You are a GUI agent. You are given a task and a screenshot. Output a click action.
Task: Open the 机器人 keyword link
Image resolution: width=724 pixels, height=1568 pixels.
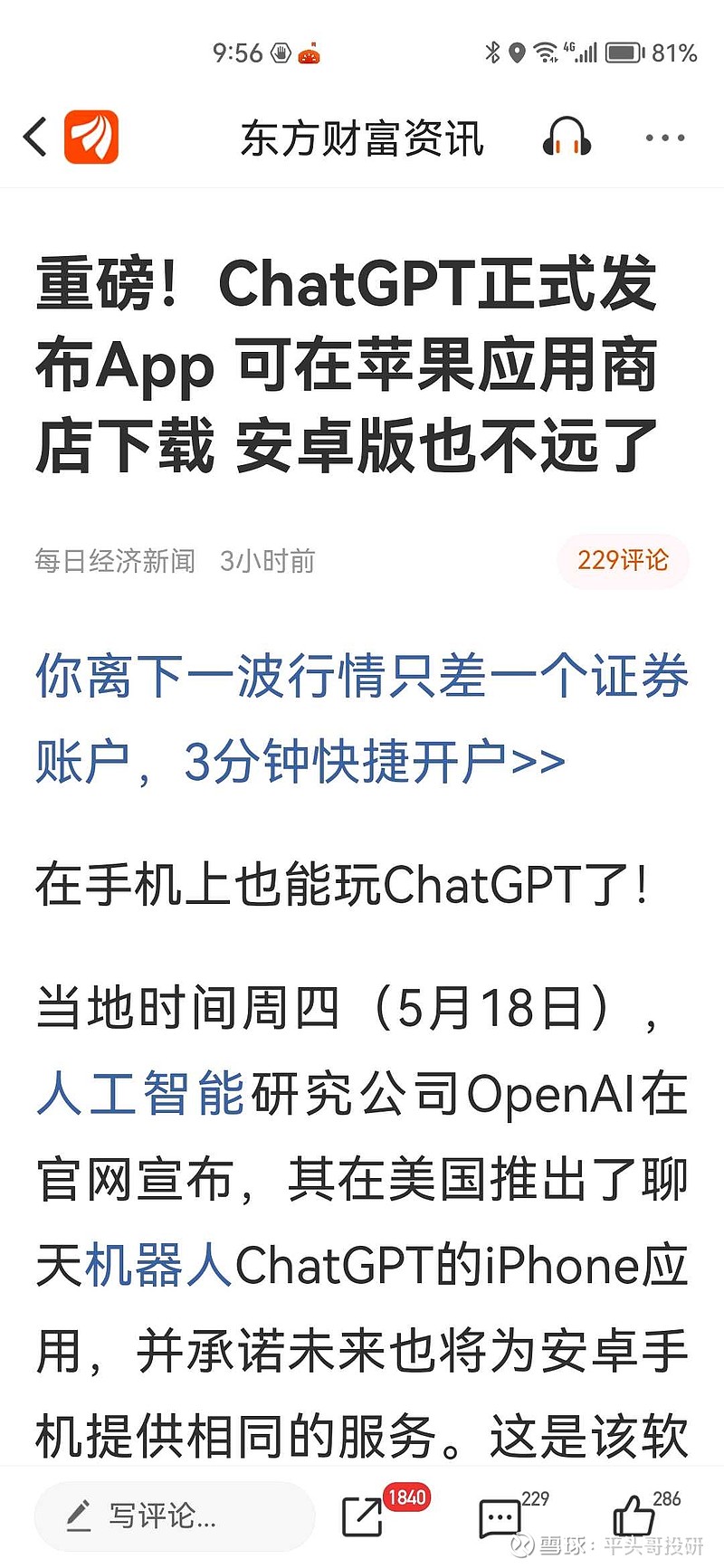coord(159,1265)
